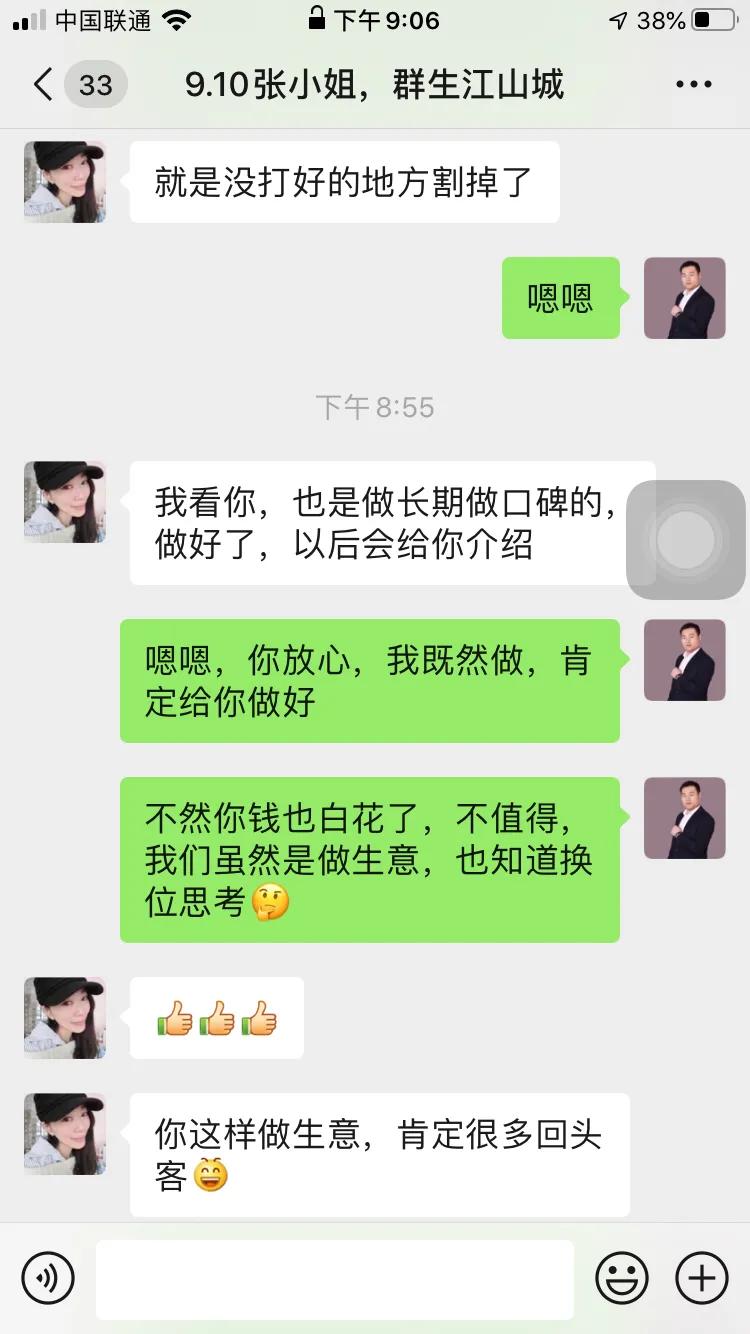This screenshot has height=1334, width=750.
Task: Tap the green 嗯嗯 reply bubble
Action: 561,299
